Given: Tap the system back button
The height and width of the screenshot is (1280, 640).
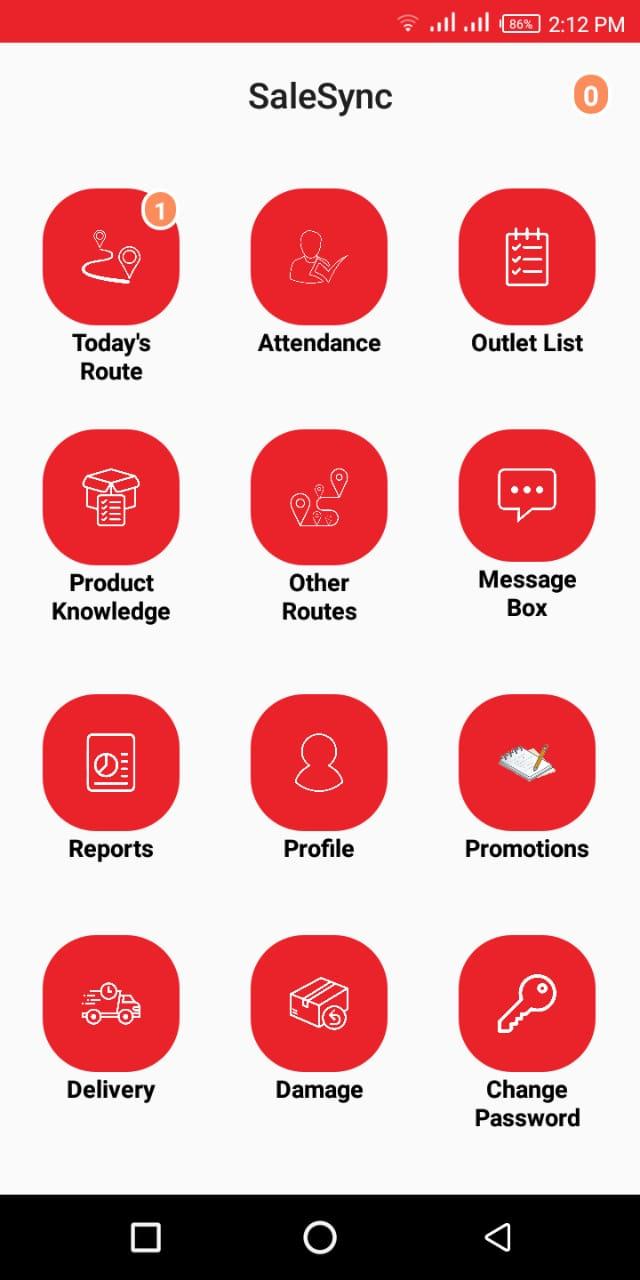Looking at the screenshot, I should pyautogui.click(x=497, y=1237).
